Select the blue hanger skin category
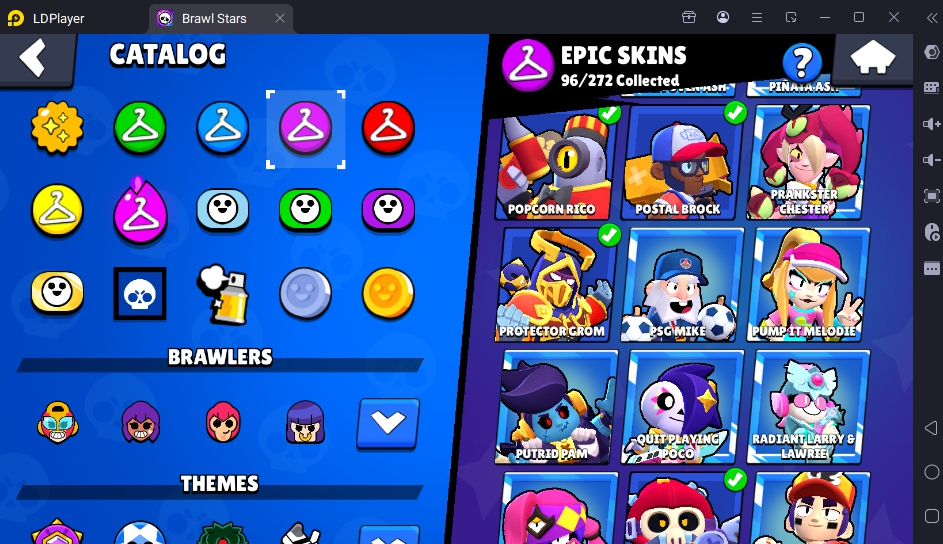943x544 pixels. coord(222,128)
